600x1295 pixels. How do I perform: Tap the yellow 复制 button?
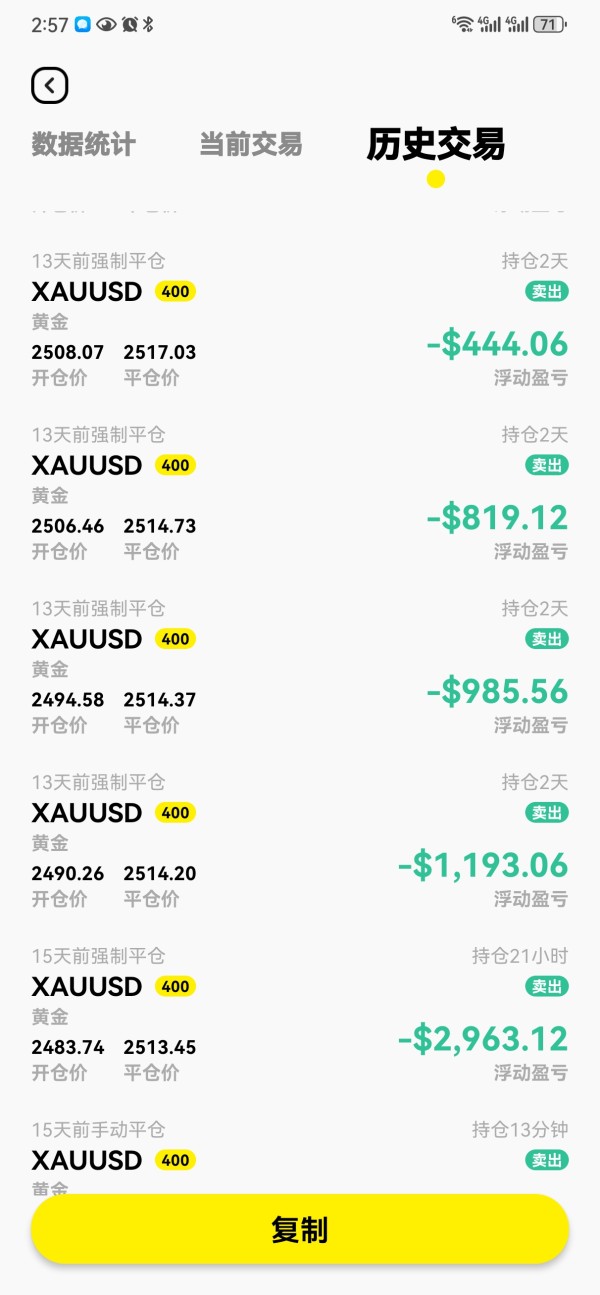coord(300,1229)
